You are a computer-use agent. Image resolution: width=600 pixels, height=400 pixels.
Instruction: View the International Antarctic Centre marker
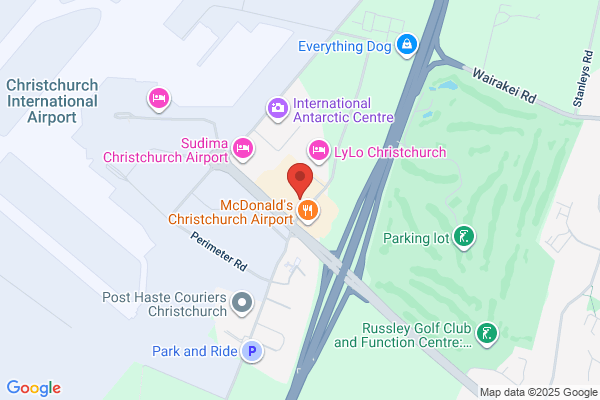pos(277,109)
